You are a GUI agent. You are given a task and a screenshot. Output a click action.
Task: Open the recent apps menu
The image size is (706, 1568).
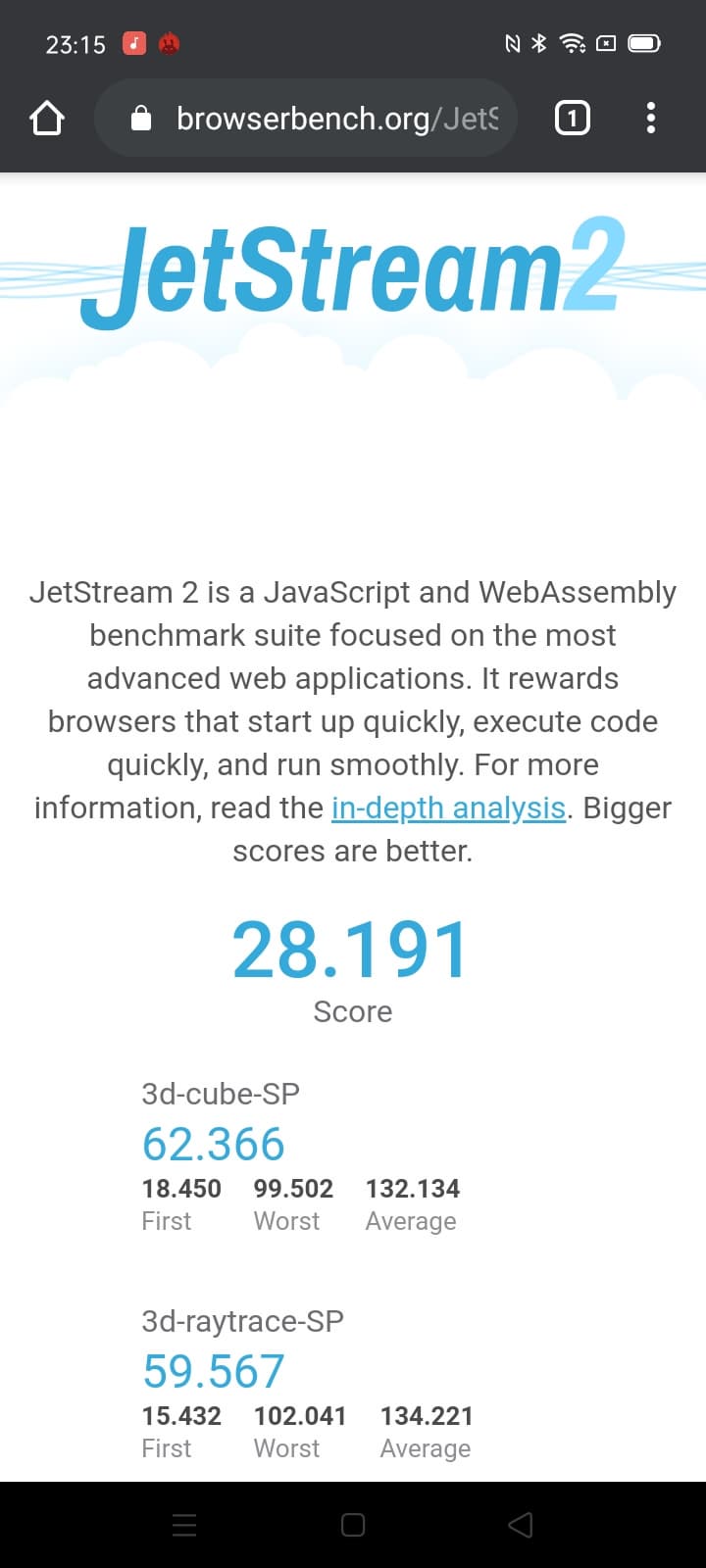[x=184, y=1525]
